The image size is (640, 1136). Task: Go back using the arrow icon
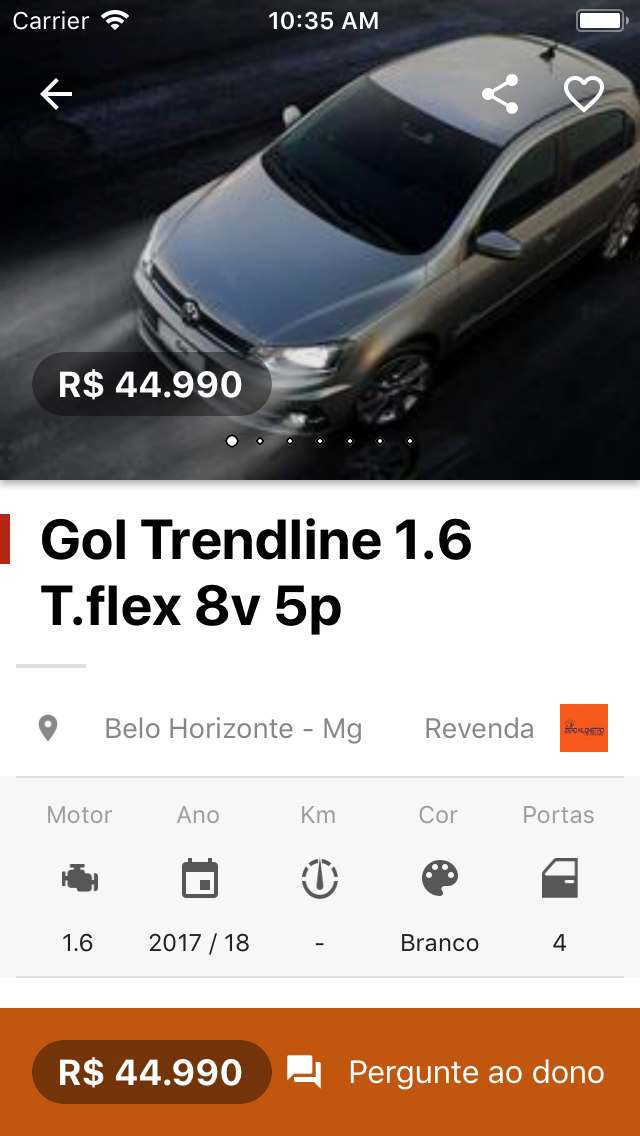click(56, 94)
